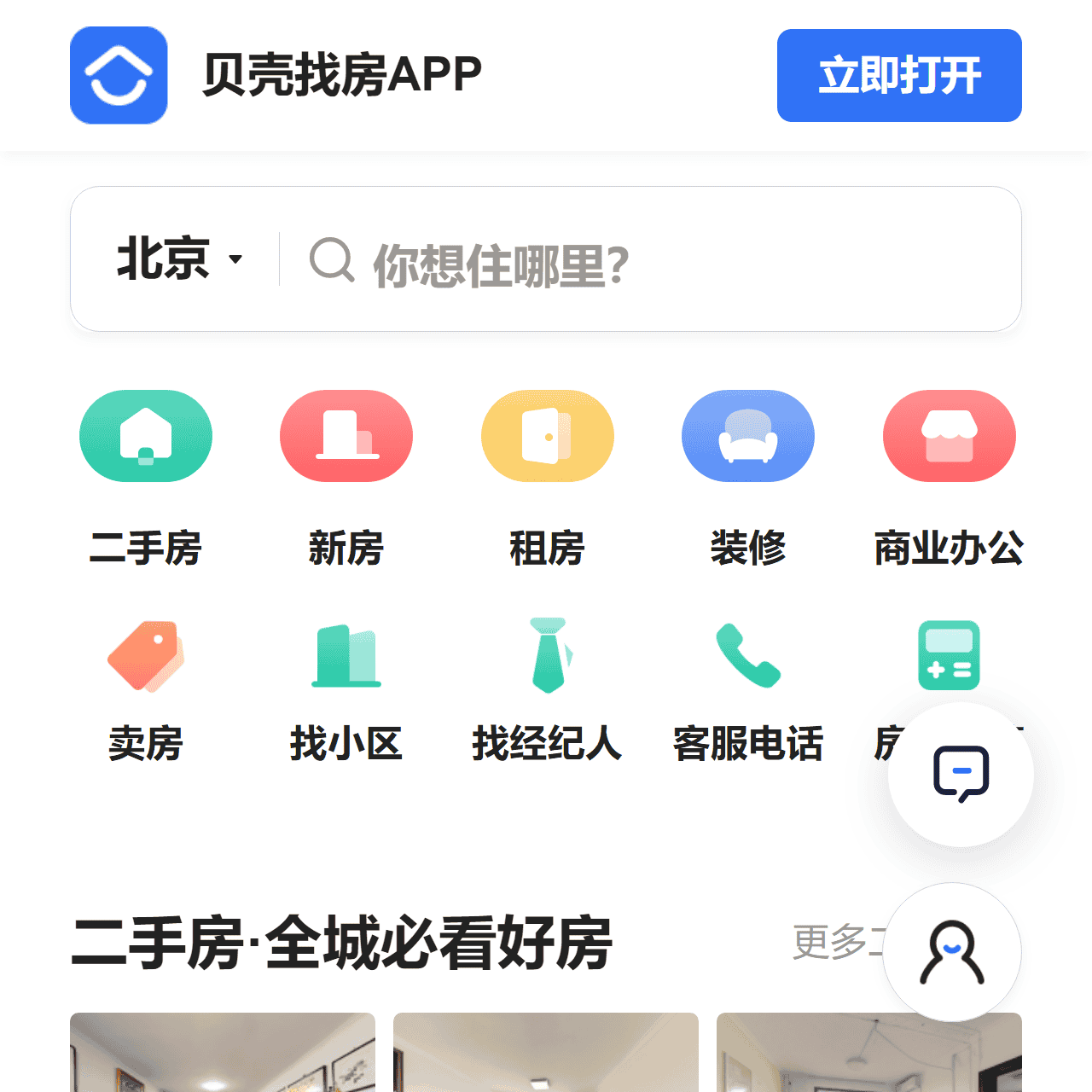Image resolution: width=1092 pixels, height=1092 pixels.
Task: Tap the 立即打开 button
Action: pos(899,75)
